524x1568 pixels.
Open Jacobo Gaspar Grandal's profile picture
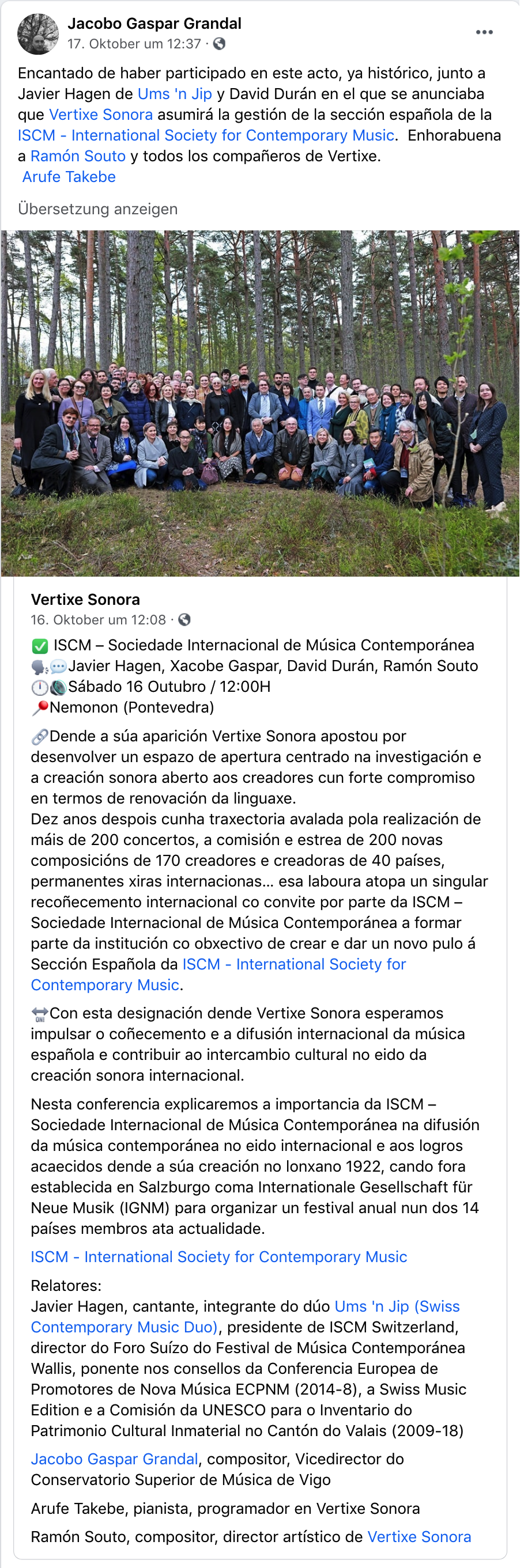pyautogui.click(x=39, y=34)
